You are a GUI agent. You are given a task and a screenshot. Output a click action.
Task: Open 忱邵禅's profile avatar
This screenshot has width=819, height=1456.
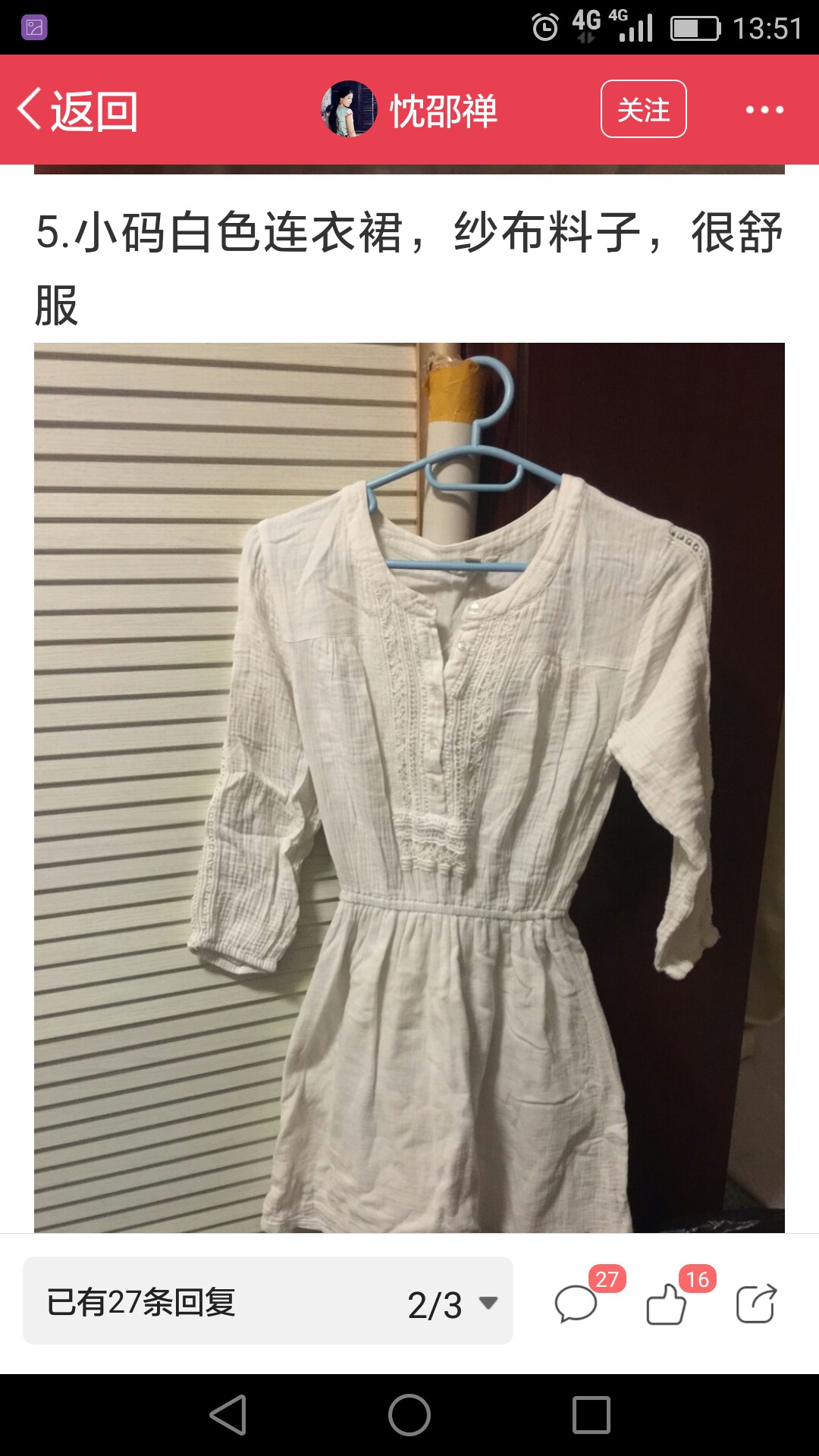349,109
